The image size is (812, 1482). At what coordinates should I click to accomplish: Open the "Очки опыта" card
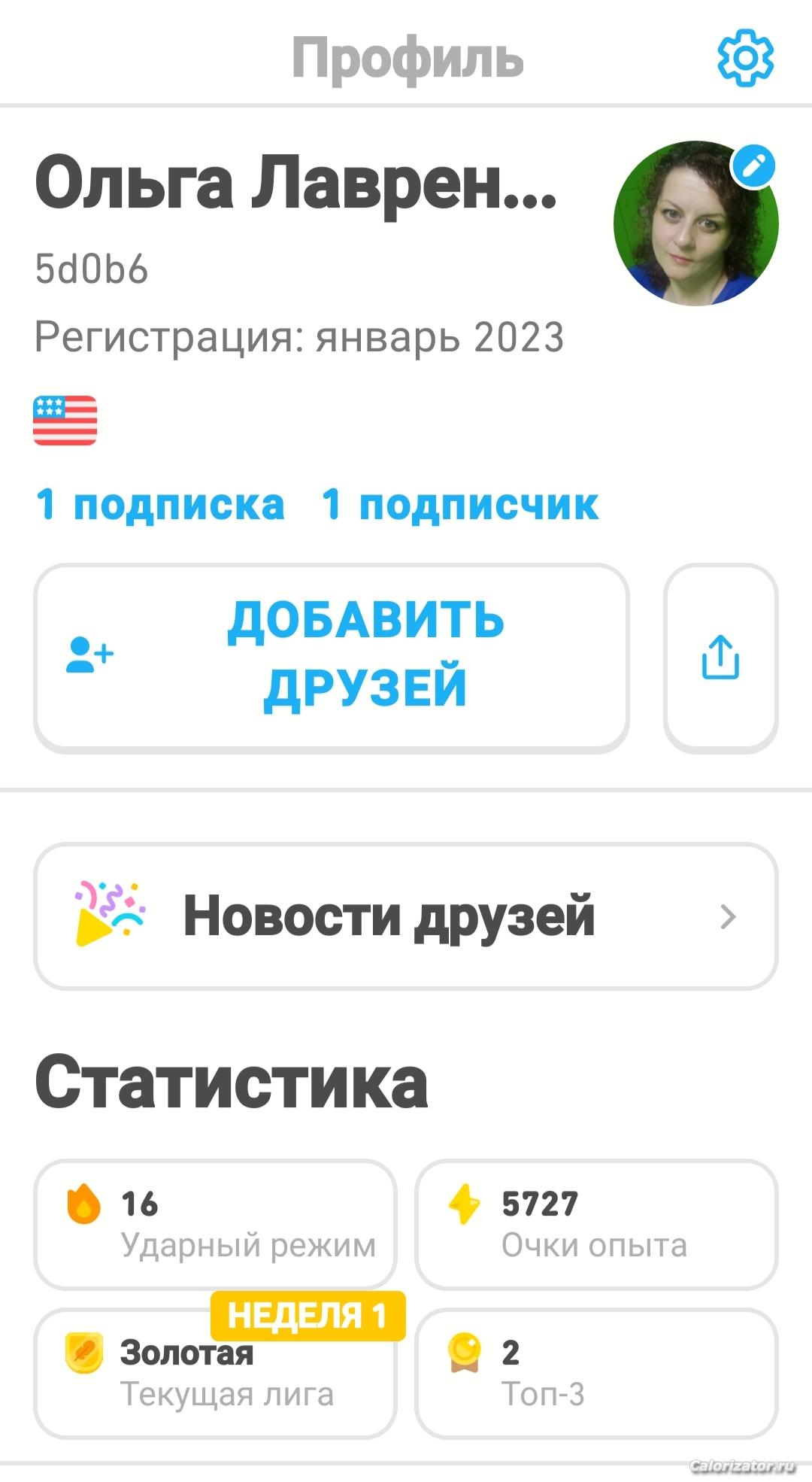pyautogui.click(x=596, y=1225)
